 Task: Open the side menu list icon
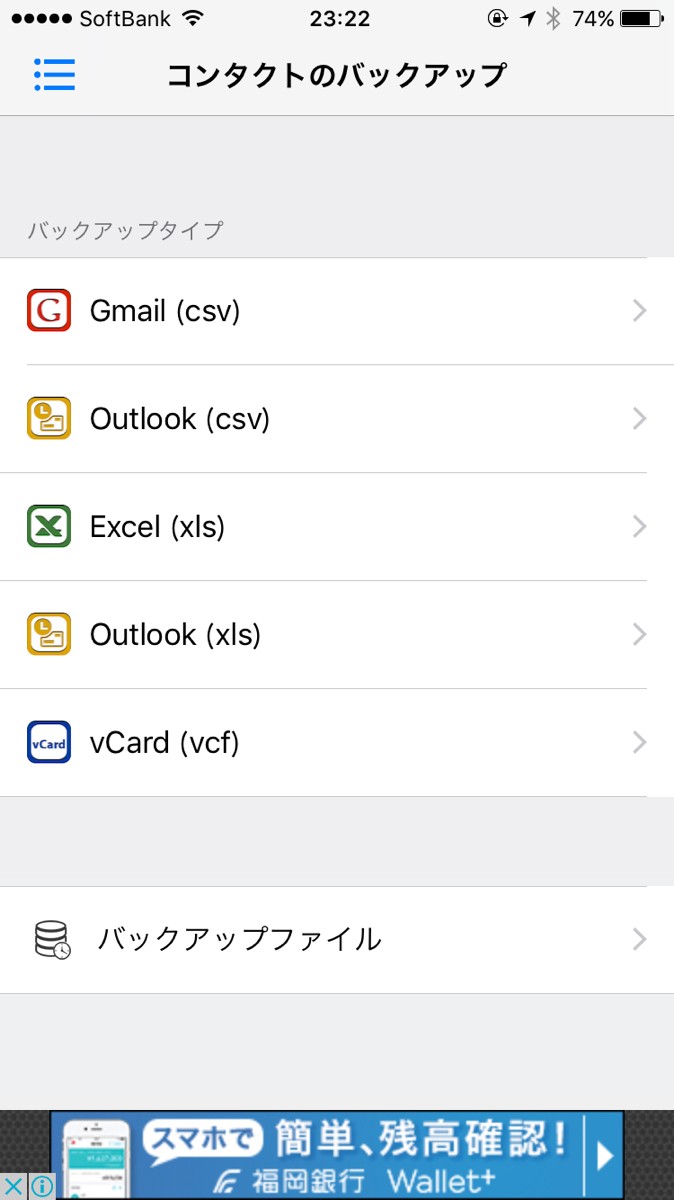[x=54, y=75]
